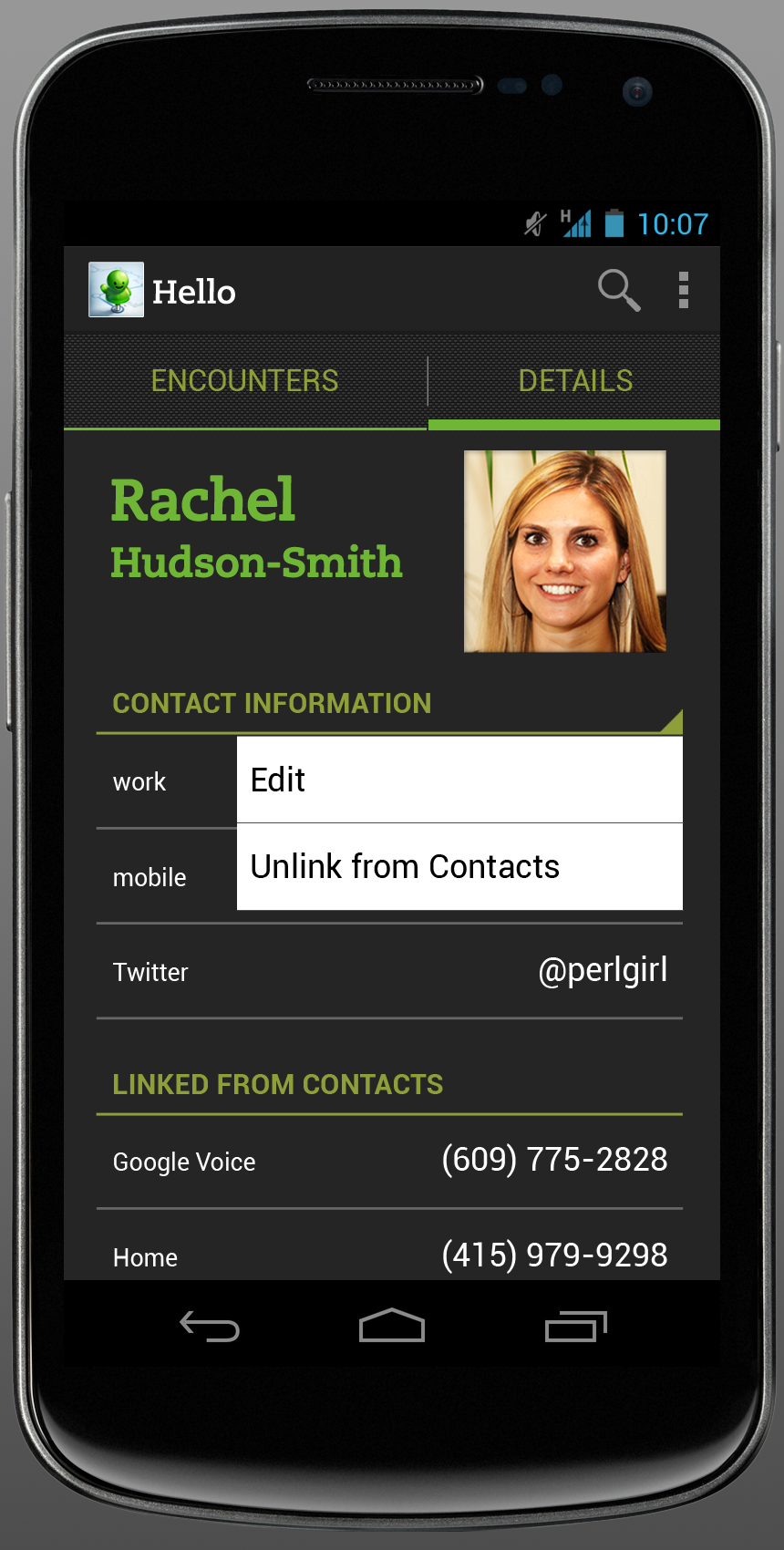
Task: Open the search magnifier icon
Action: [x=619, y=291]
